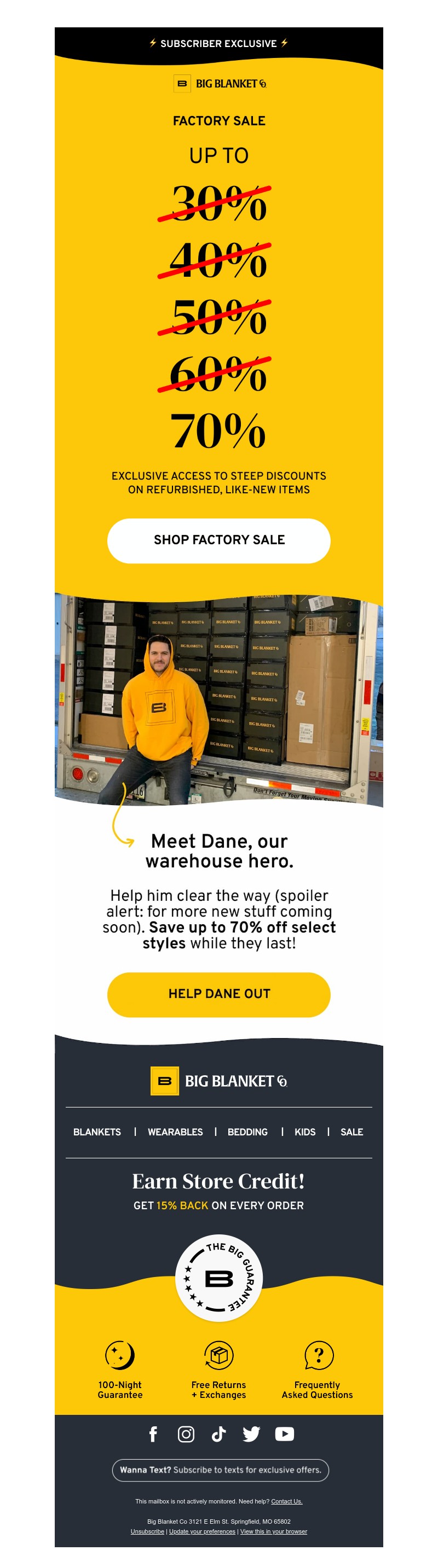Open the Kids category link
Screen dimensions: 438x1568
304,1132
